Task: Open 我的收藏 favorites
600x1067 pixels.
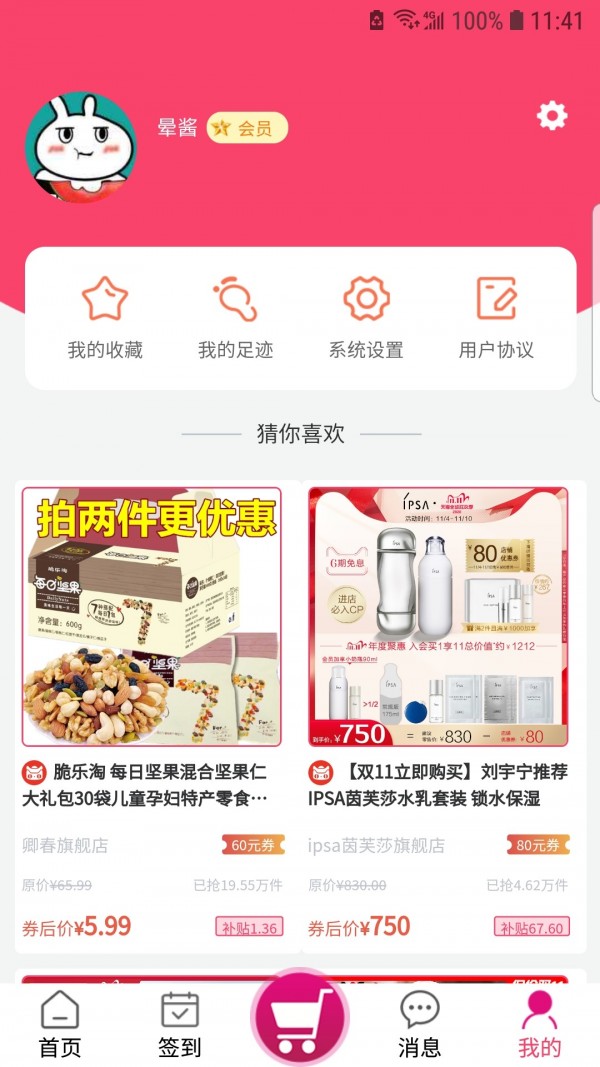Action: pyautogui.click(x=105, y=318)
